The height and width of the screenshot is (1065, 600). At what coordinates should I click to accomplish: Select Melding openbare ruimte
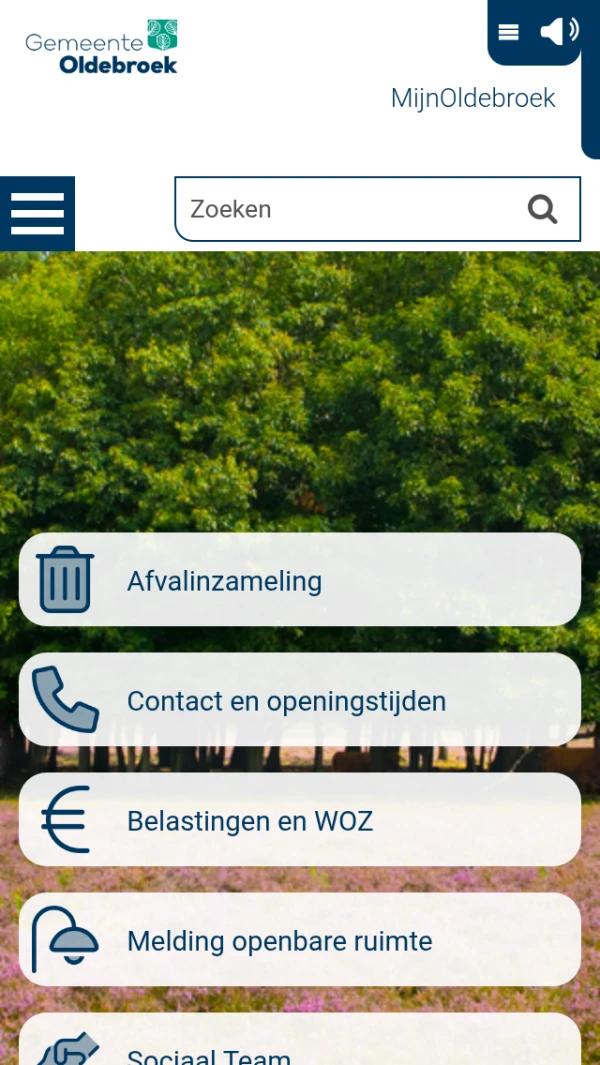click(300, 940)
